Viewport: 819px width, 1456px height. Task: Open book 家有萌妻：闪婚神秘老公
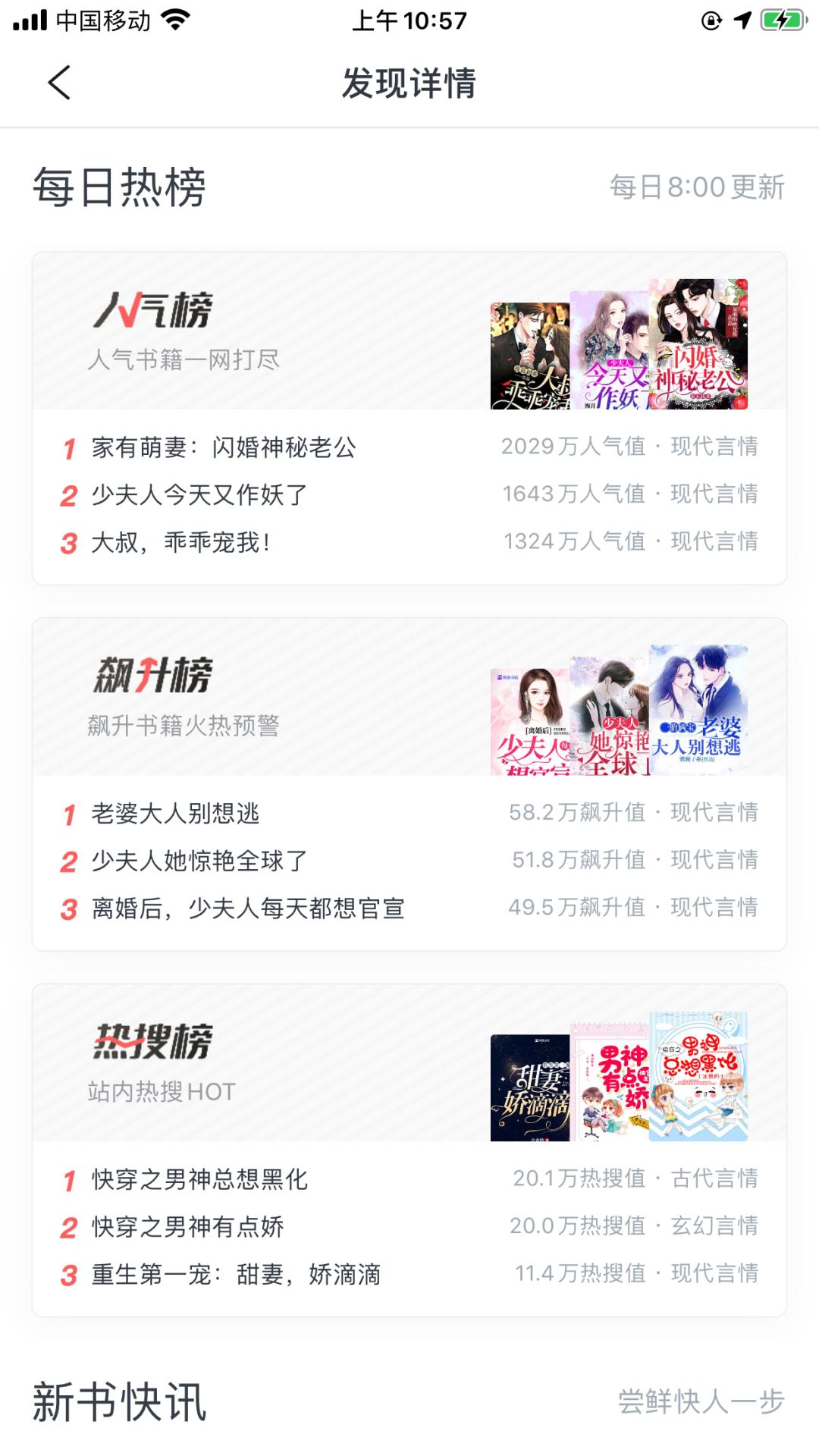[224, 447]
